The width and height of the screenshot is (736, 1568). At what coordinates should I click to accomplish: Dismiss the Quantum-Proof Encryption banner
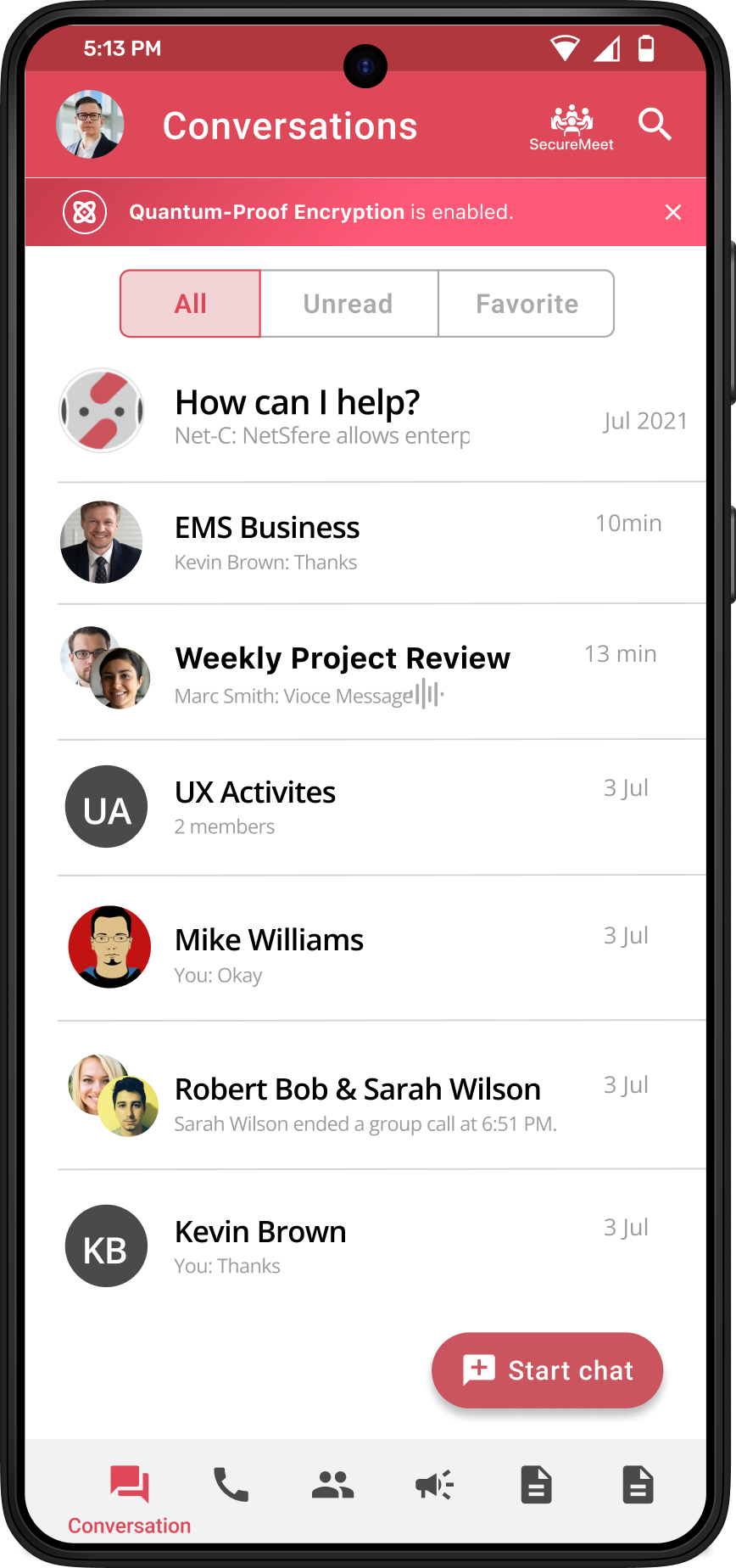673,212
